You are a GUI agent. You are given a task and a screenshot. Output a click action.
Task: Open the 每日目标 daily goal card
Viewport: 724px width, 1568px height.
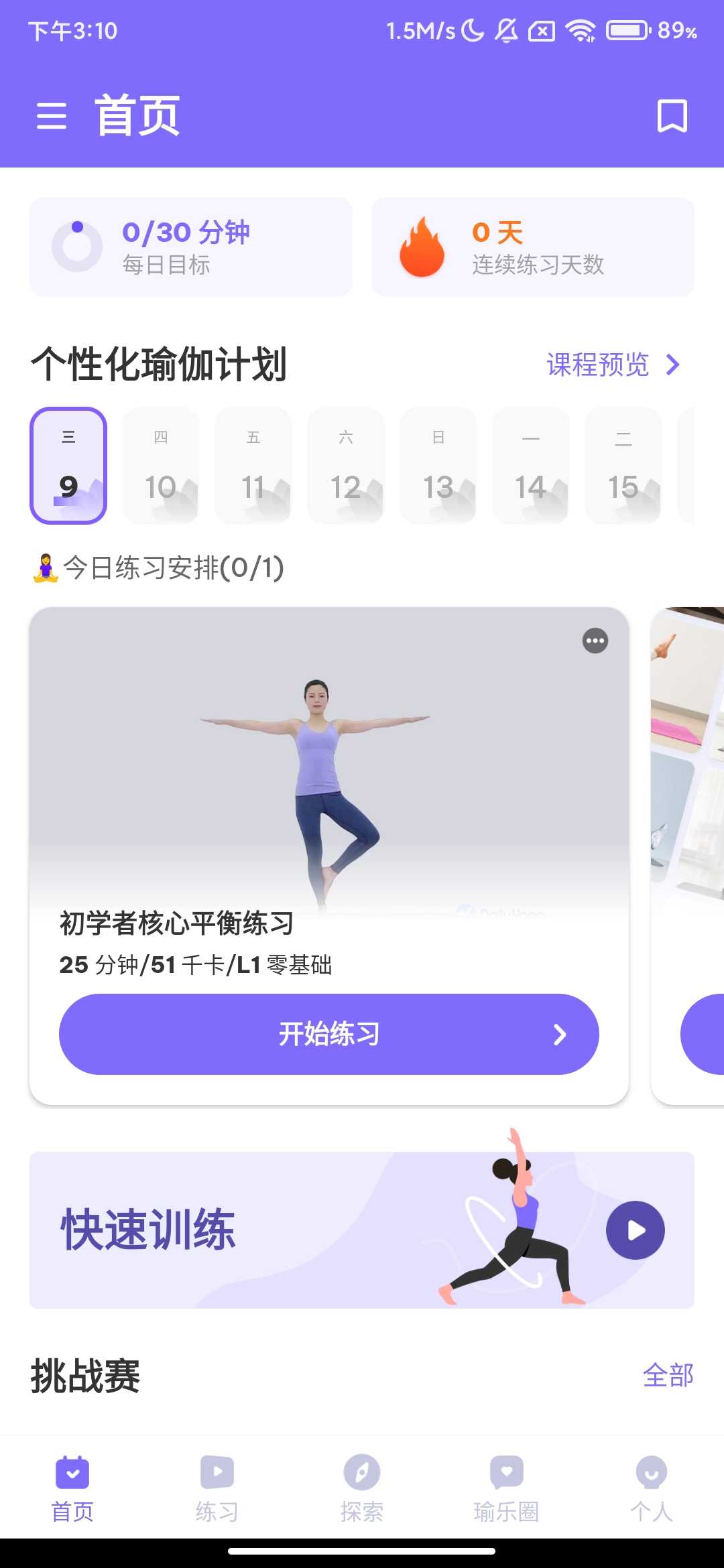pyautogui.click(x=190, y=247)
